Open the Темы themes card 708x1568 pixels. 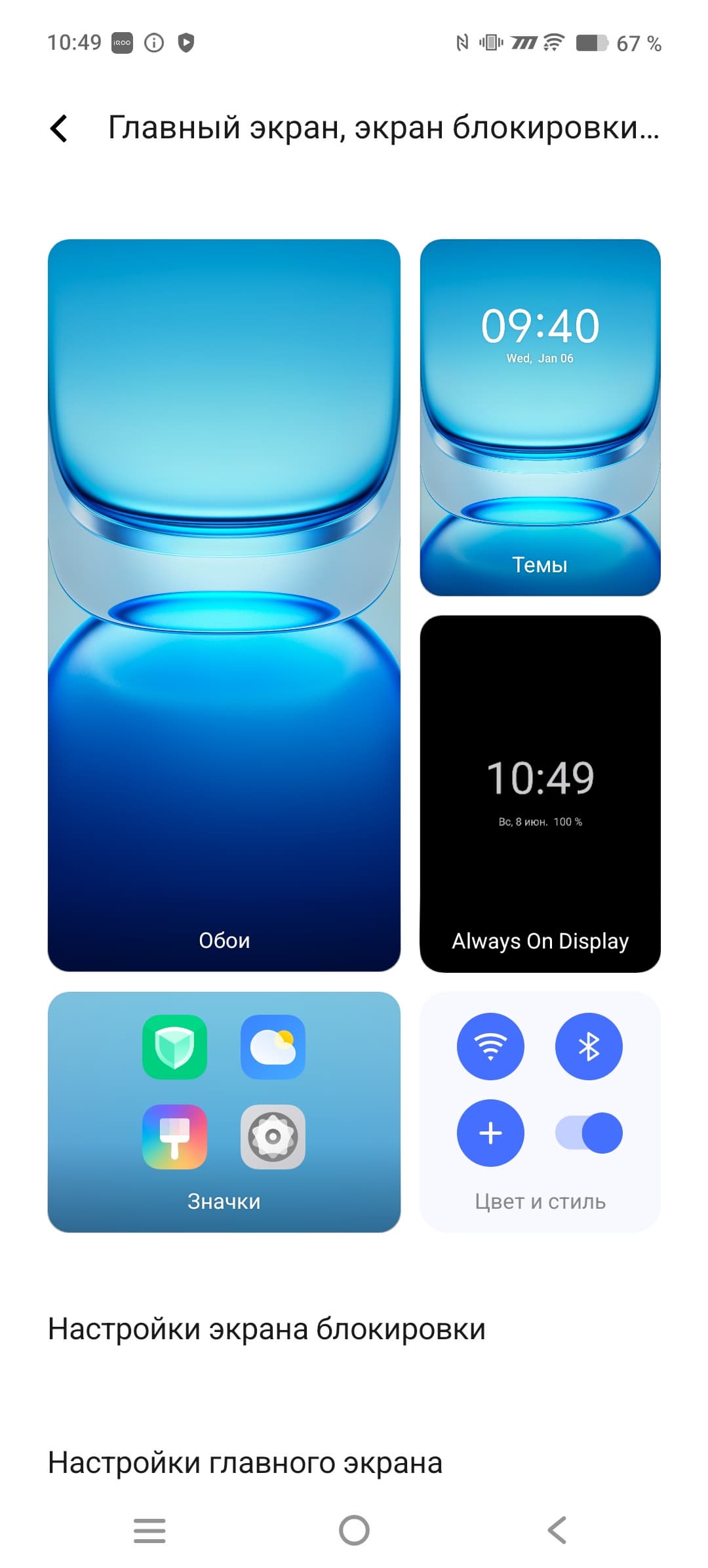coord(540,417)
